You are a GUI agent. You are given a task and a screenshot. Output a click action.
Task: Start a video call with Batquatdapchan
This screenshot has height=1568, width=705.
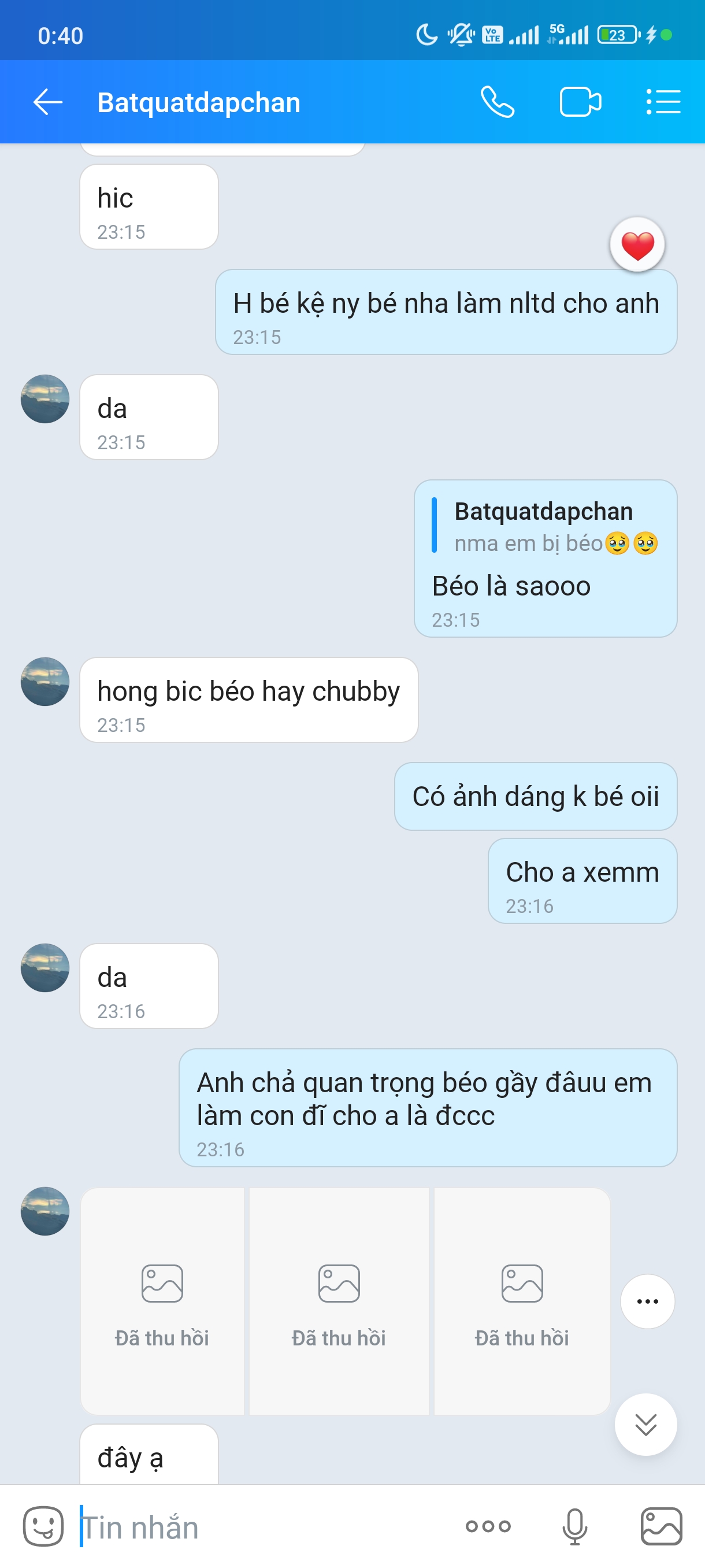(580, 102)
